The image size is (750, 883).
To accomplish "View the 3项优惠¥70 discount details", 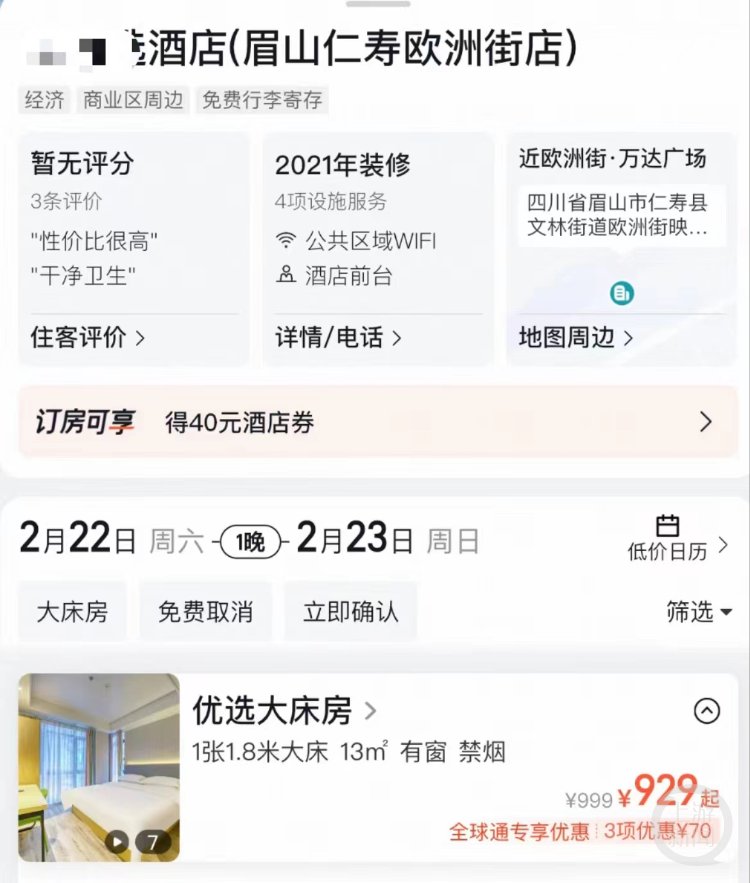I will point(657,831).
